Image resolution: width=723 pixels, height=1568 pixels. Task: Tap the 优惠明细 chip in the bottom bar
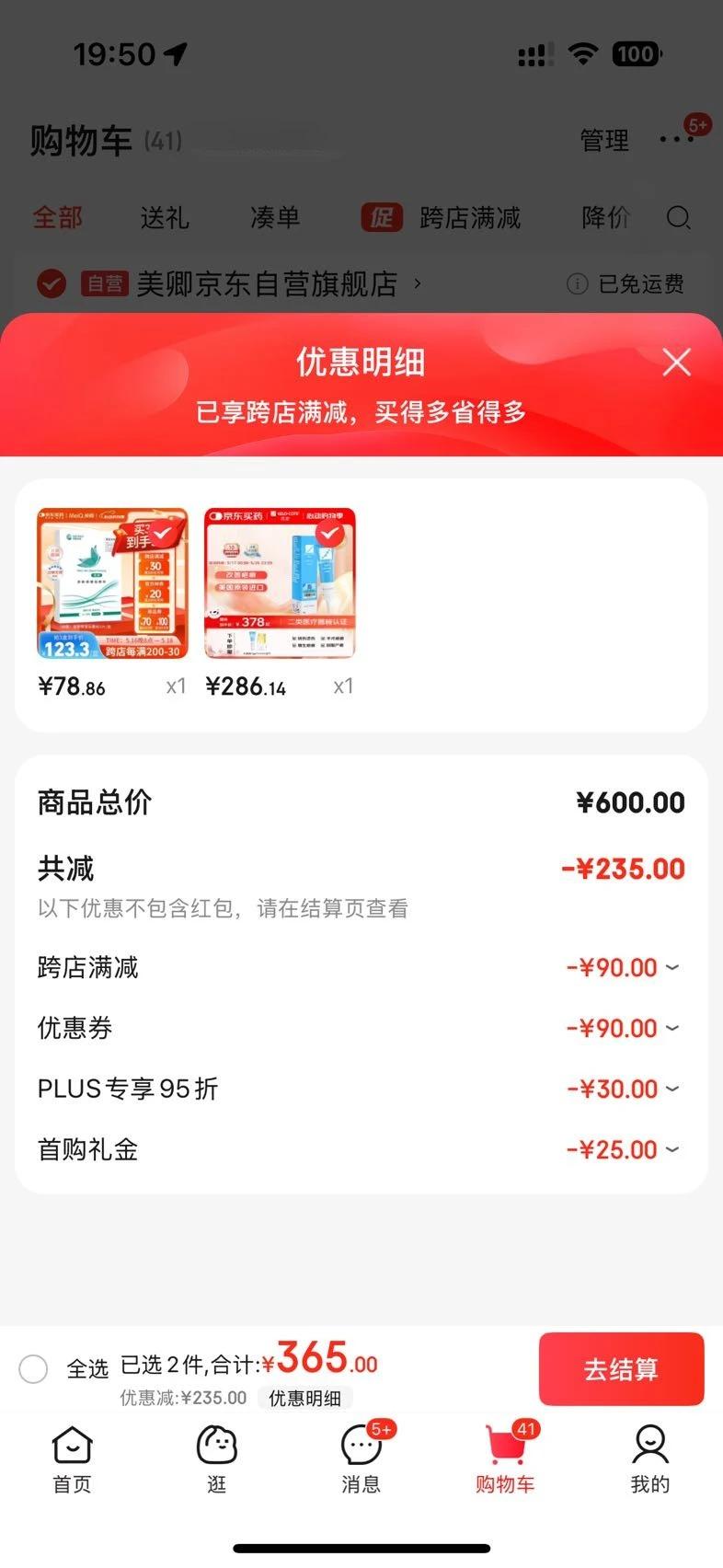(304, 1399)
